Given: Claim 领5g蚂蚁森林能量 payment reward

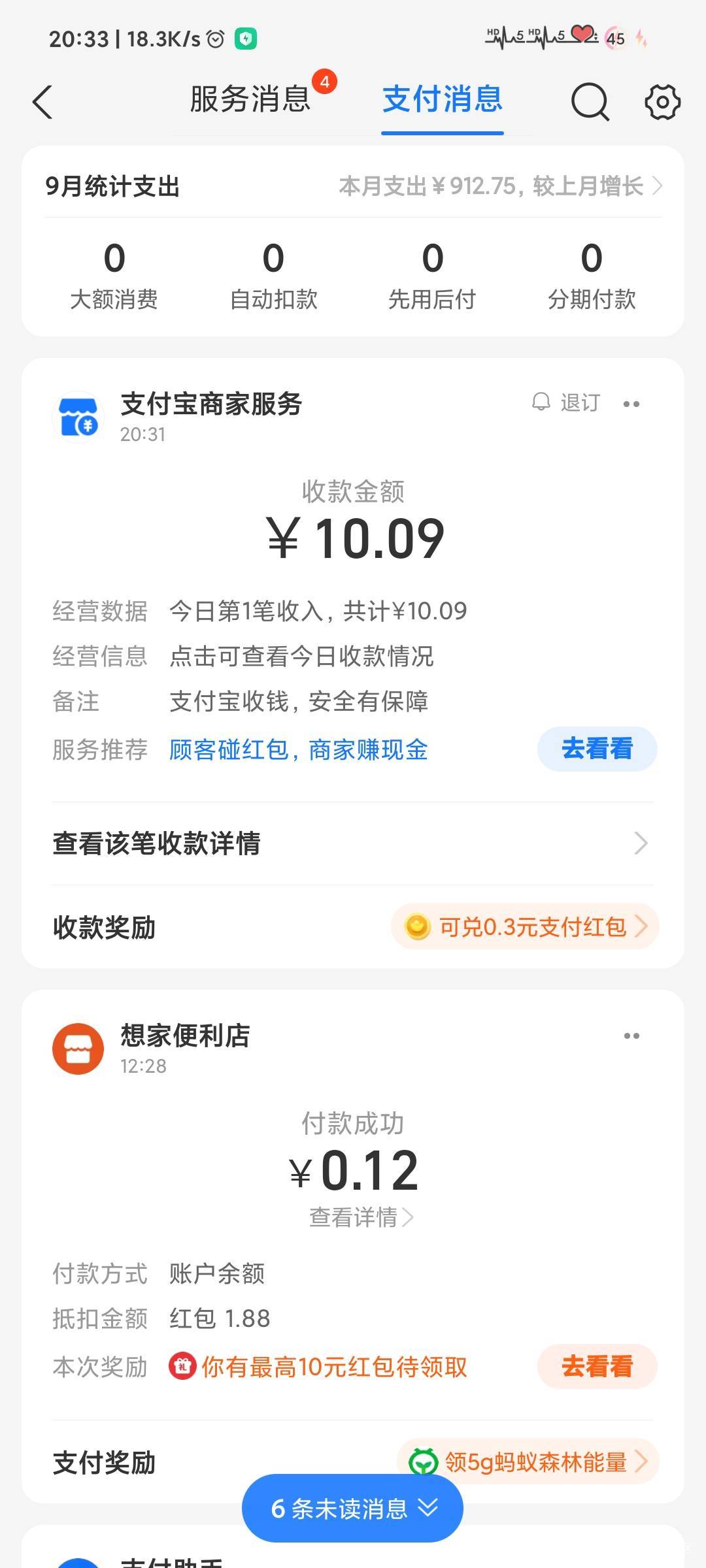Looking at the screenshot, I should (x=528, y=1462).
